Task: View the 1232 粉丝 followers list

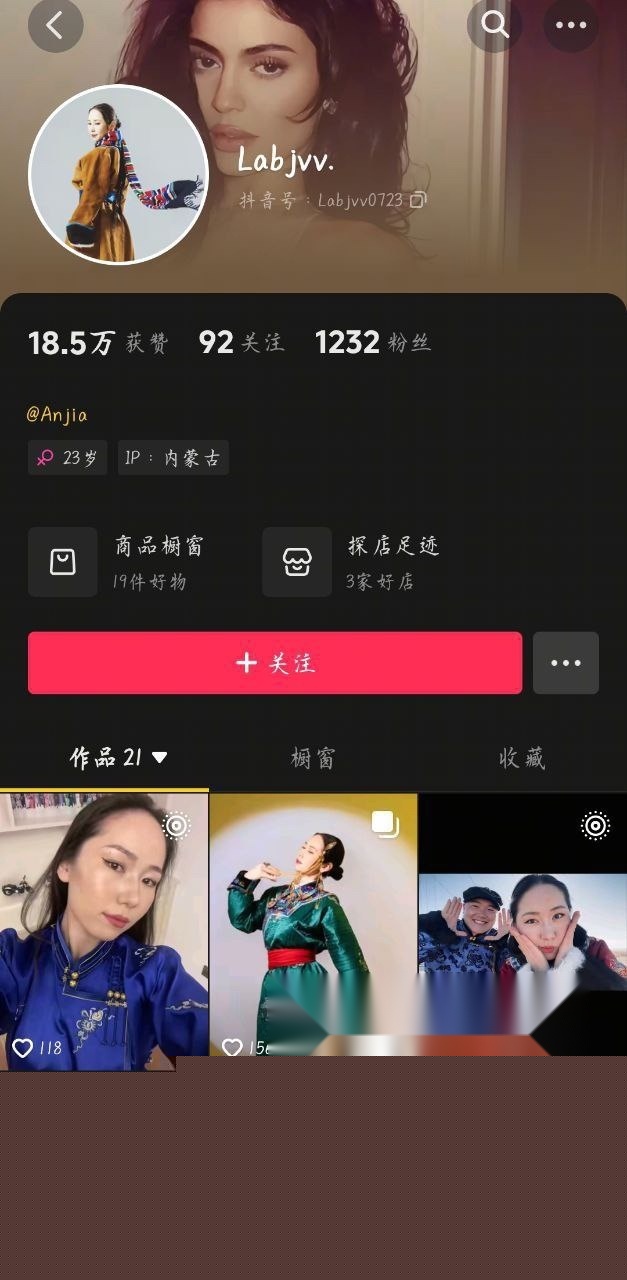Action: point(372,343)
